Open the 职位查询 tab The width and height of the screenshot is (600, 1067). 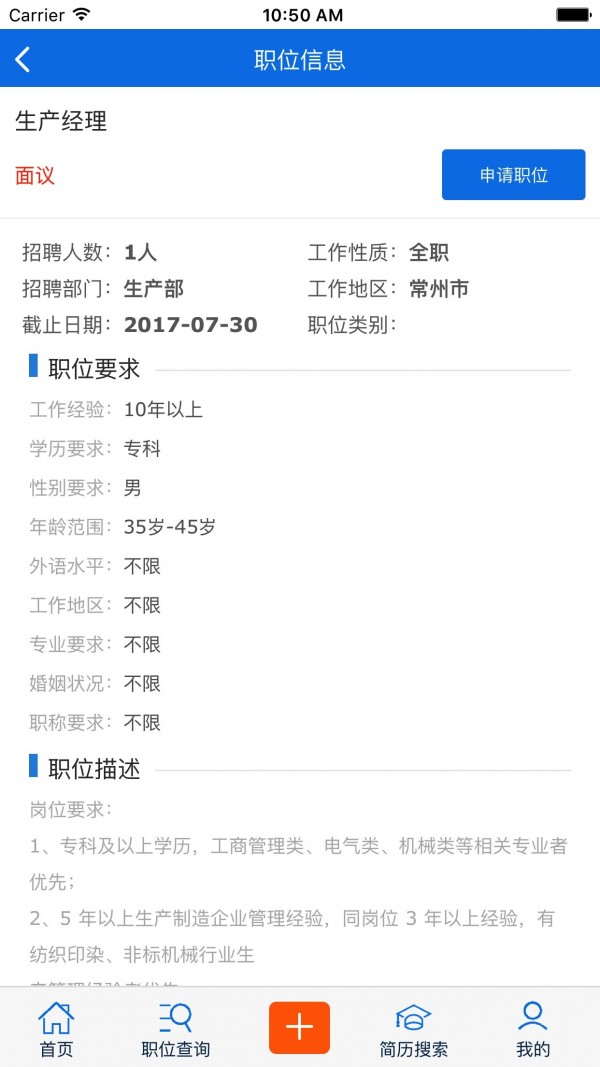coord(176,1029)
